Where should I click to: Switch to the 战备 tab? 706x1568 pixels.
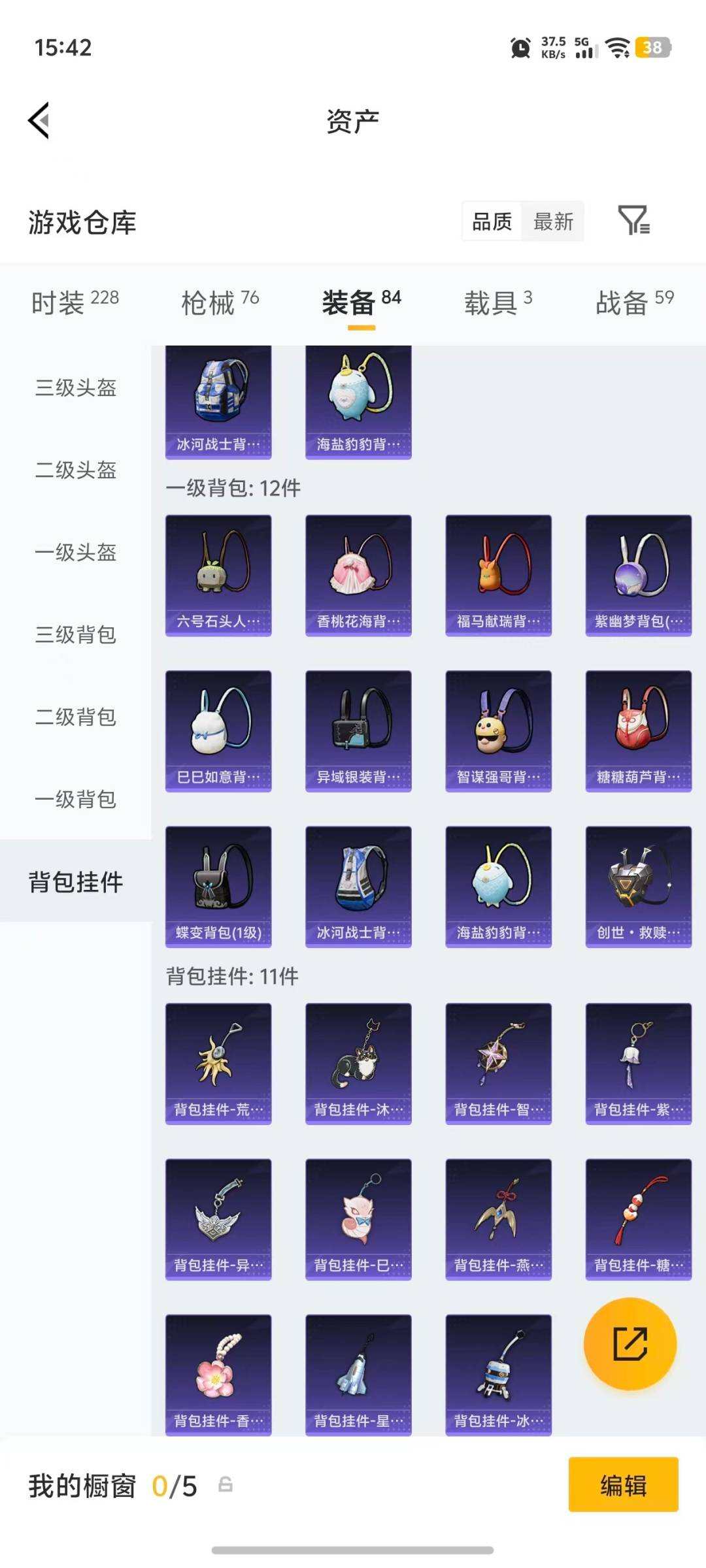pyautogui.click(x=634, y=302)
